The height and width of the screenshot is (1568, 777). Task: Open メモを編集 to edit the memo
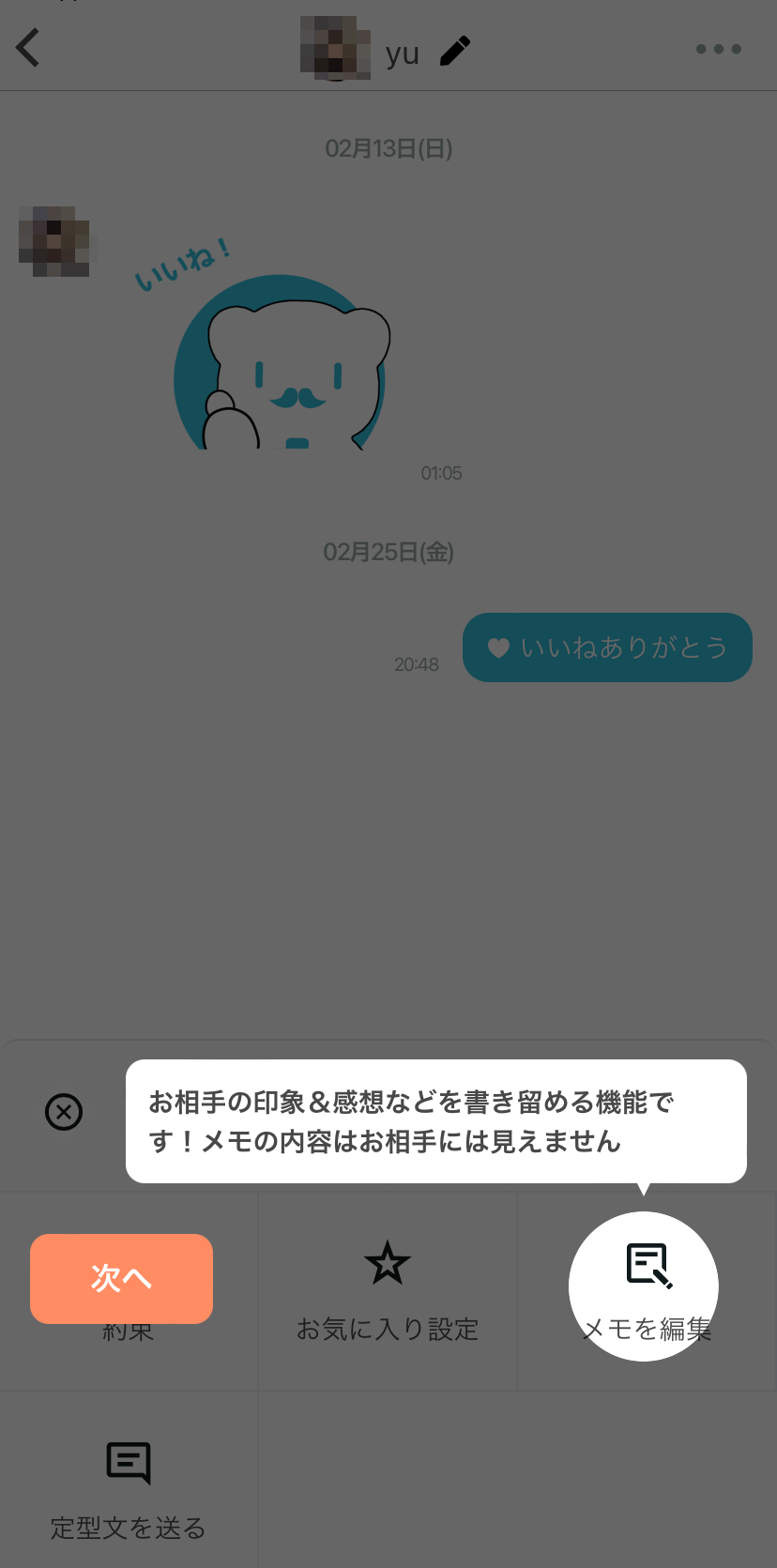(x=645, y=1287)
